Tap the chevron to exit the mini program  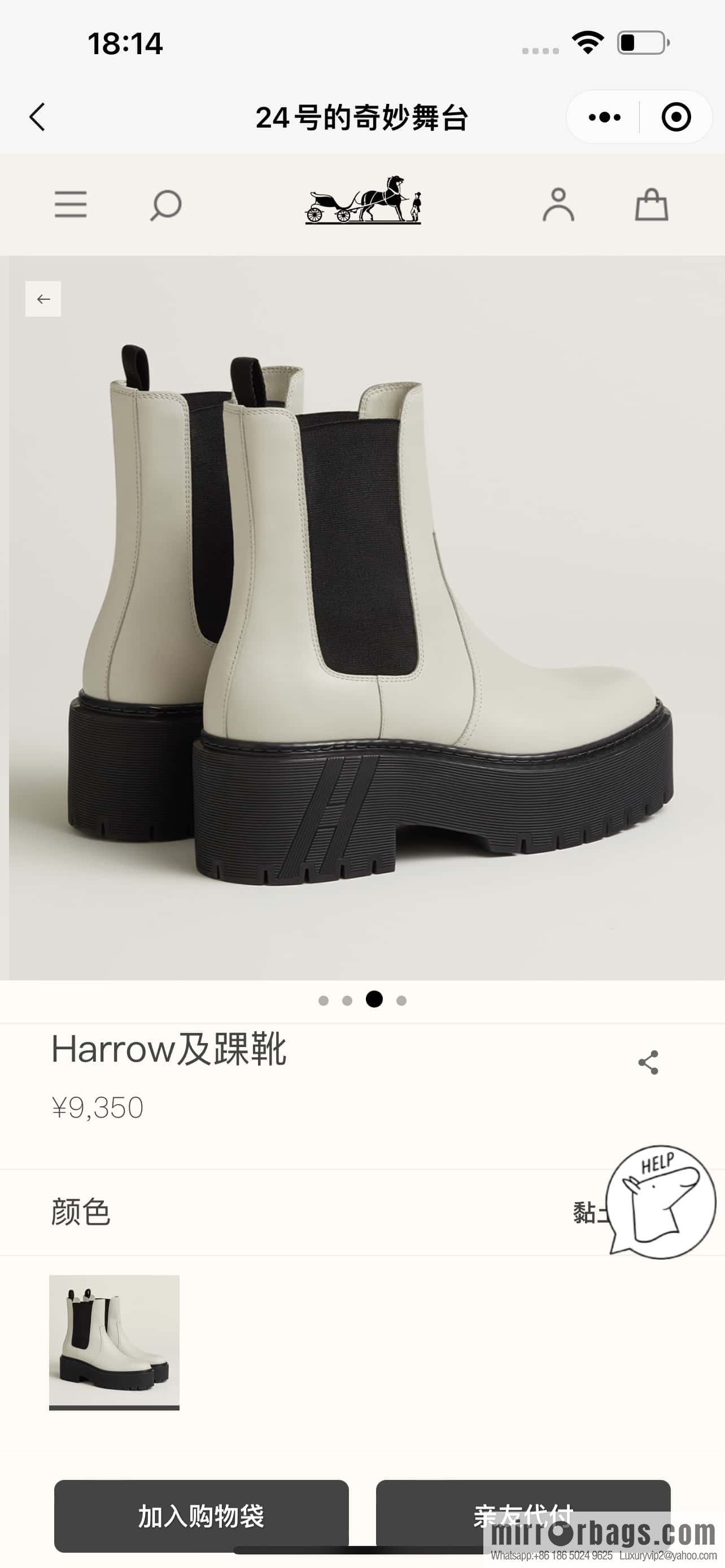[x=37, y=118]
